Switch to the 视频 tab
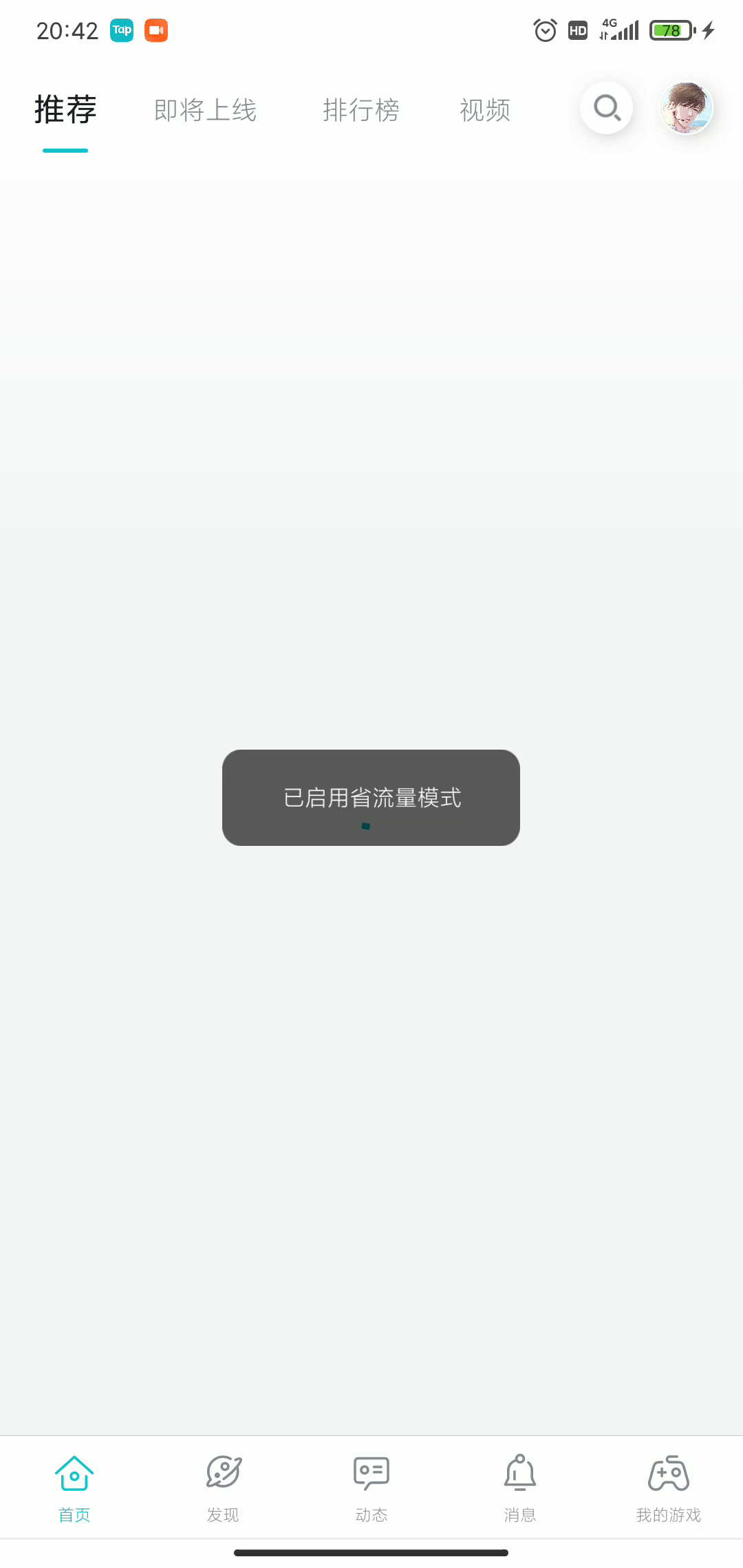This screenshot has width=743, height=1568. coord(485,110)
